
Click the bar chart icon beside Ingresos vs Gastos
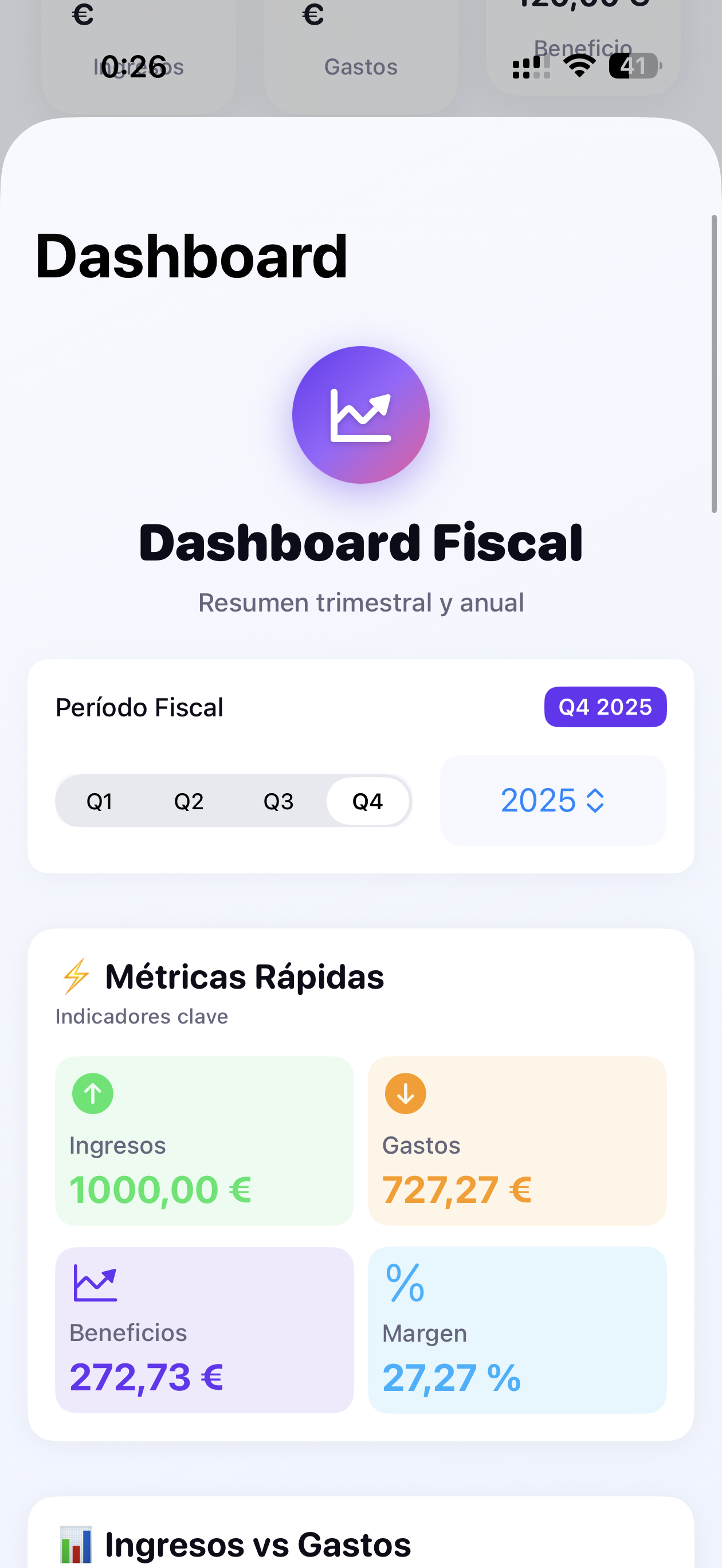(x=77, y=1545)
